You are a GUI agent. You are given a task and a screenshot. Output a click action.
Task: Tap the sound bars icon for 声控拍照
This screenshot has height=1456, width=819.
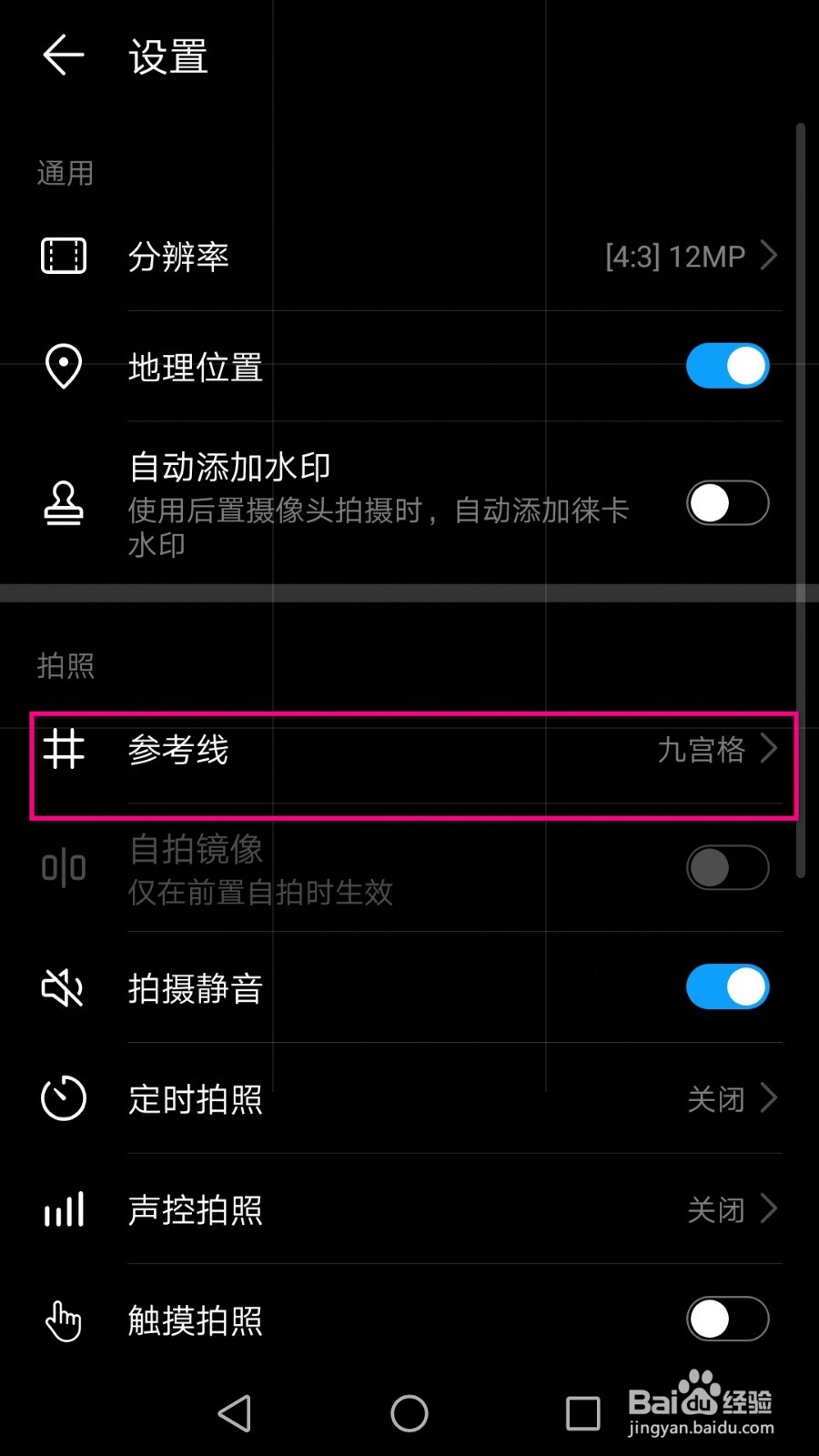(x=63, y=1209)
